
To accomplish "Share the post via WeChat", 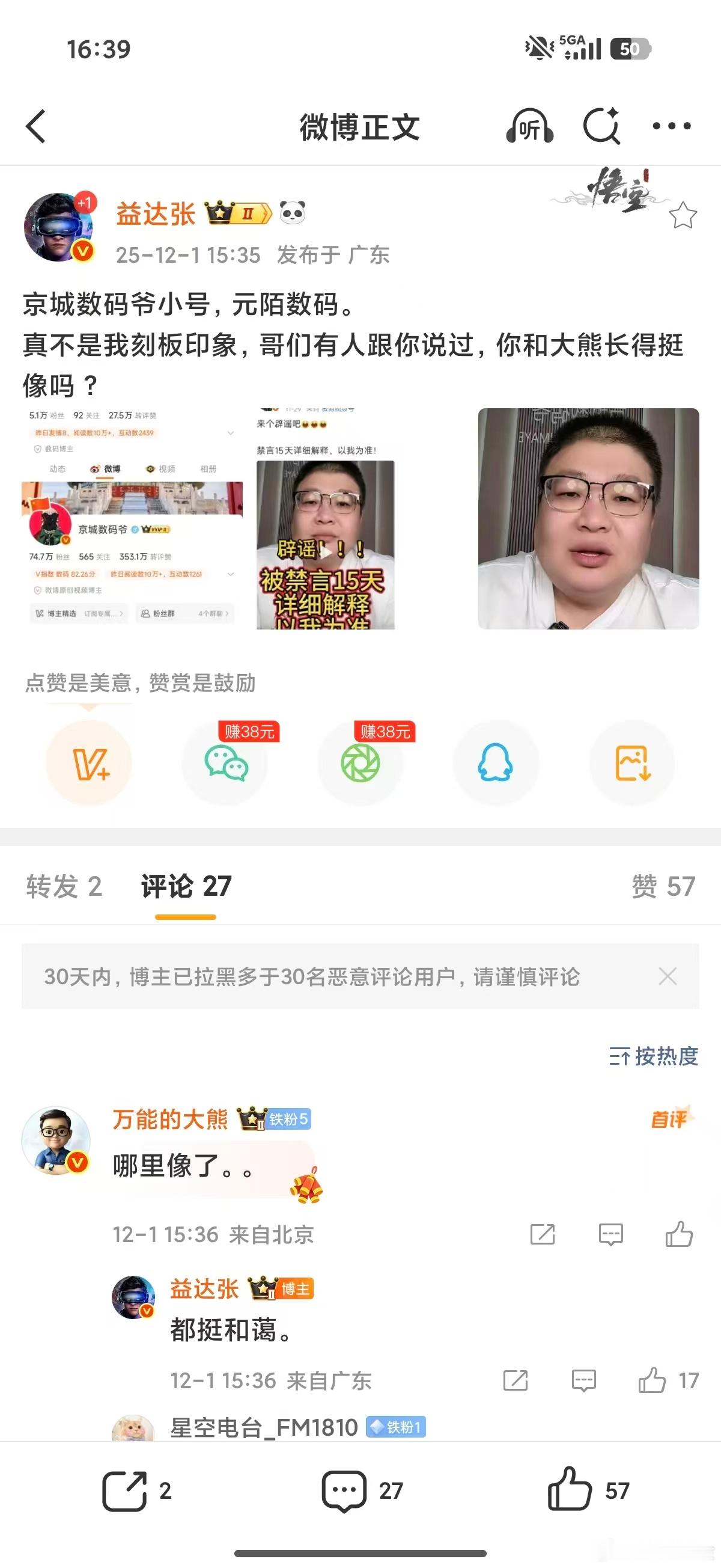I will 225,764.
